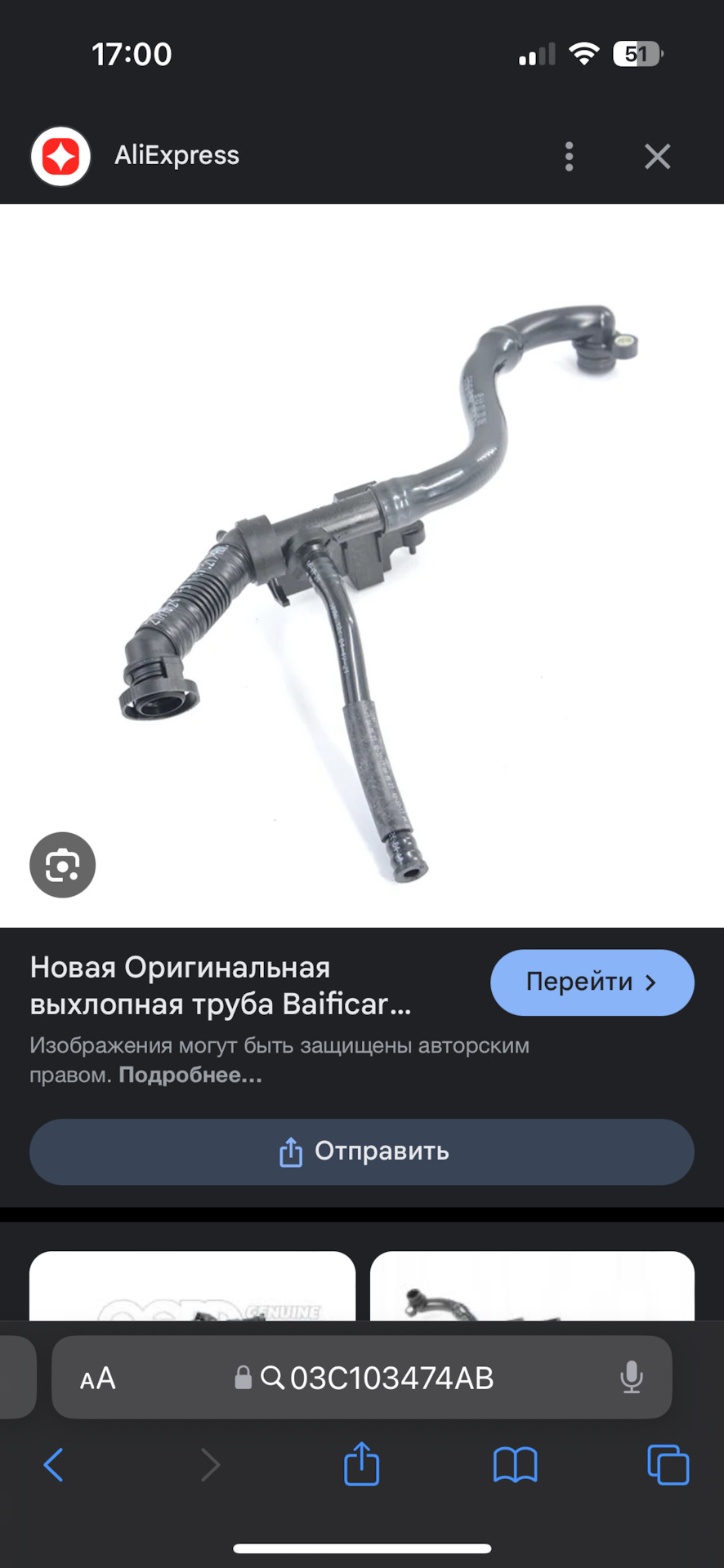Screen dimensions: 724x1568
Task: Tap the lock icon in the address bar
Action: (242, 1378)
